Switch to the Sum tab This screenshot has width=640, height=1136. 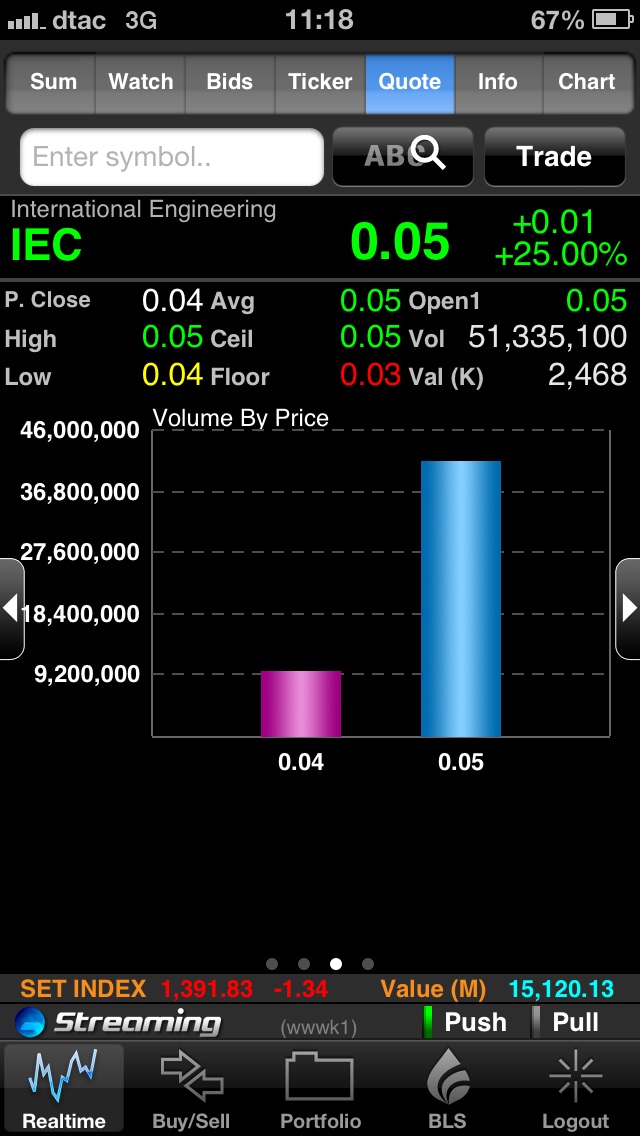53,83
